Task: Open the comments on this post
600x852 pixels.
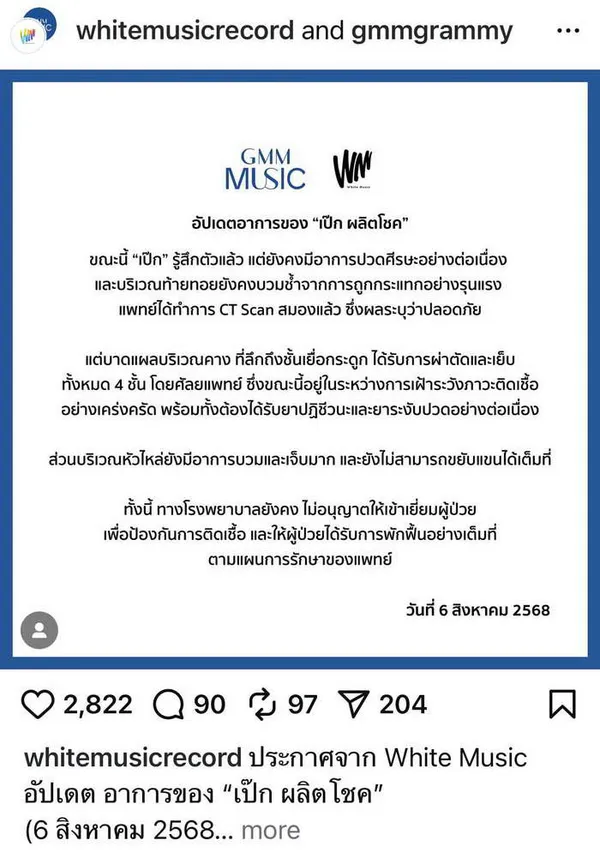Action: (169, 705)
